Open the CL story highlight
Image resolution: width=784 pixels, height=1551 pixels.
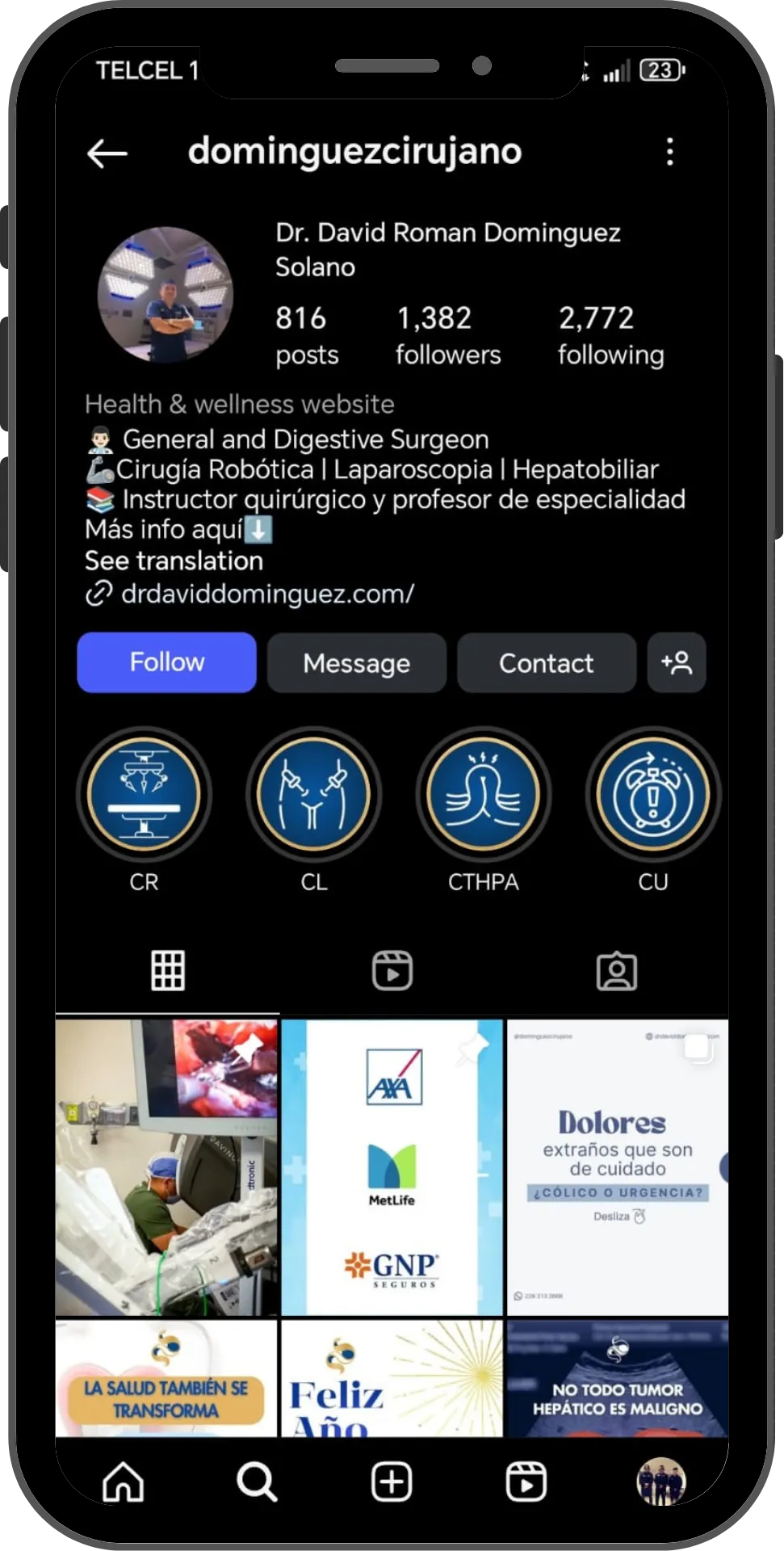click(x=314, y=794)
